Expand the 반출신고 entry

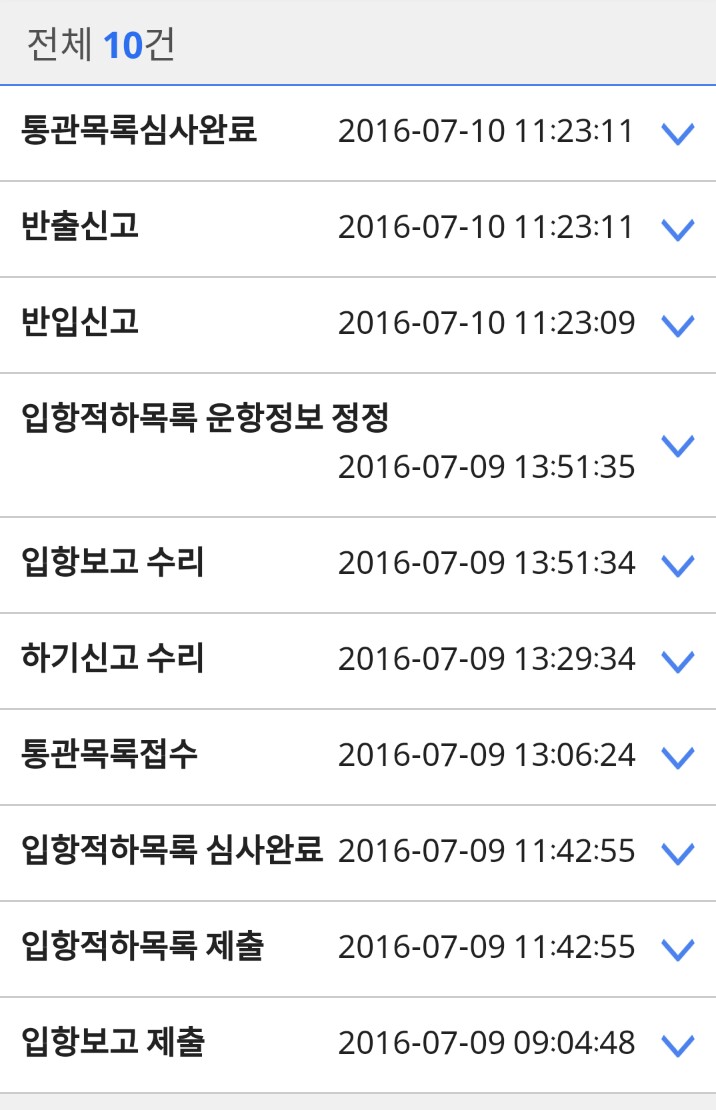coord(678,230)
